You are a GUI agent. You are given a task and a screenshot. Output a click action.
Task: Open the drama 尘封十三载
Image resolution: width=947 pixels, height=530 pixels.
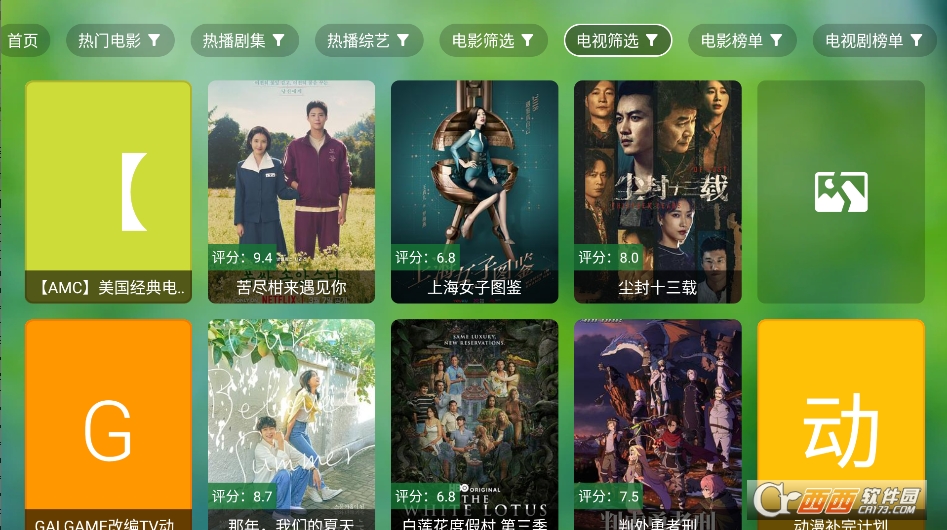pyautogui.click(x=657, y=192)
